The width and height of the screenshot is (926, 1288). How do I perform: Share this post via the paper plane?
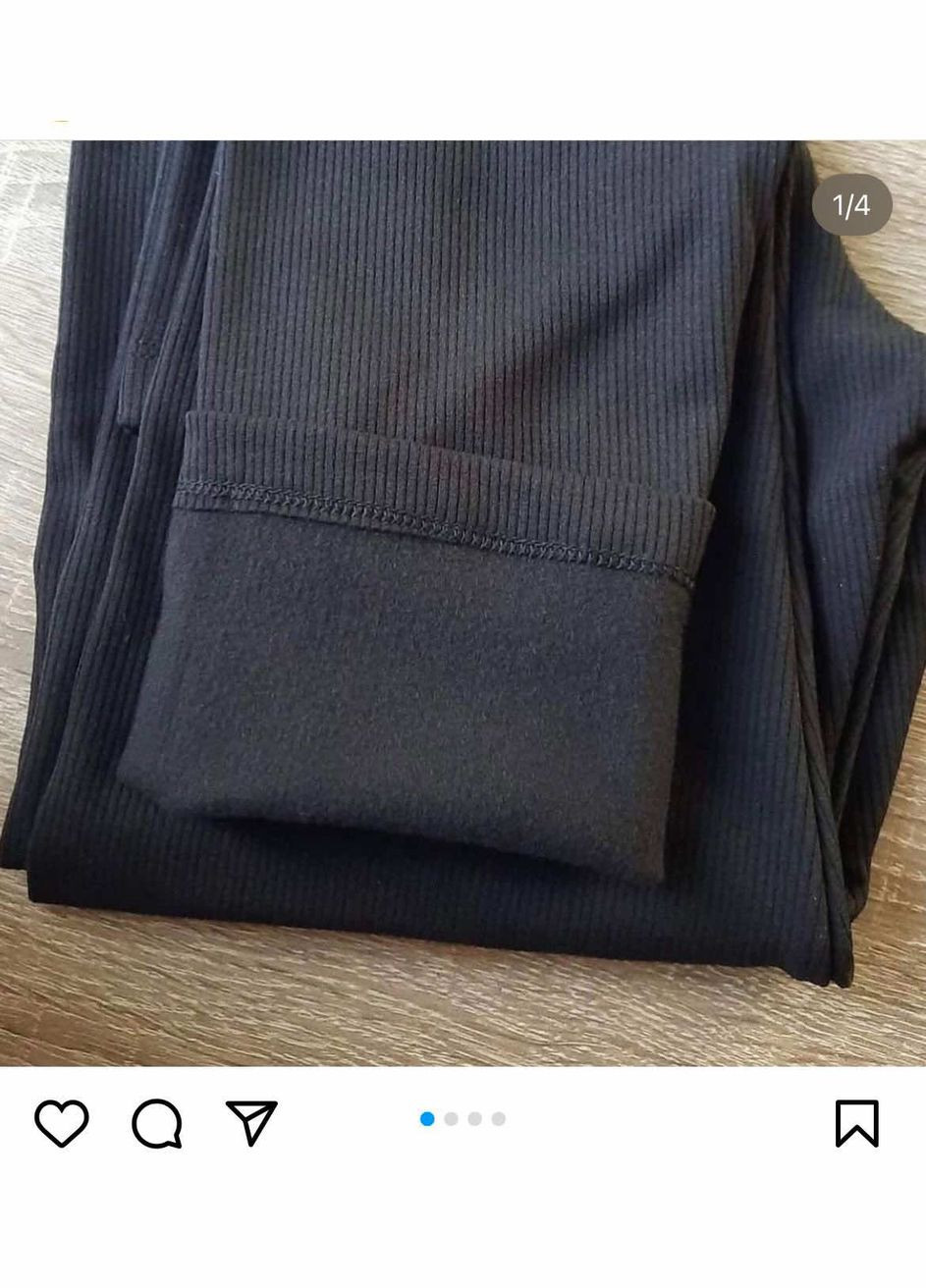(x=252, y=1122)
